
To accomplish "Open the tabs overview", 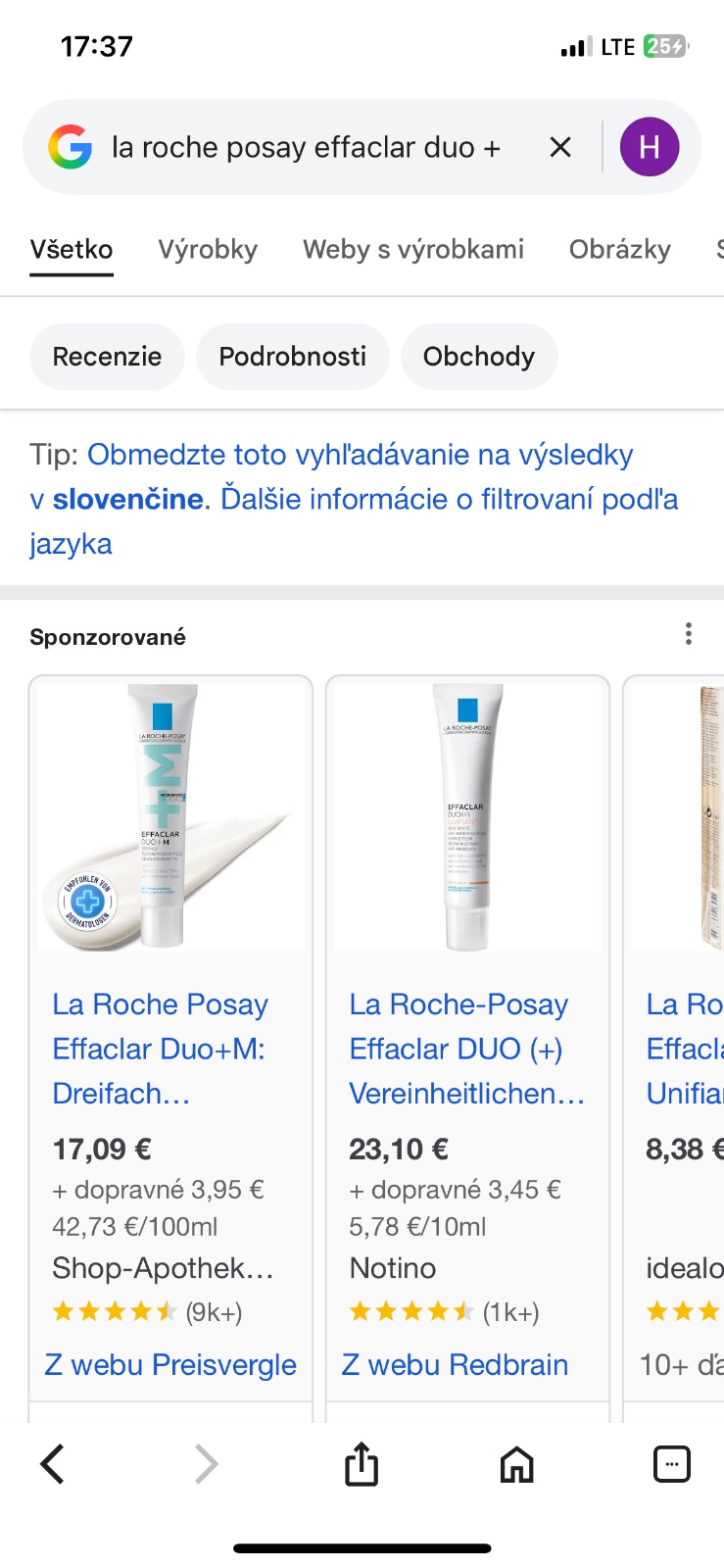I will tap(671, 1465).
